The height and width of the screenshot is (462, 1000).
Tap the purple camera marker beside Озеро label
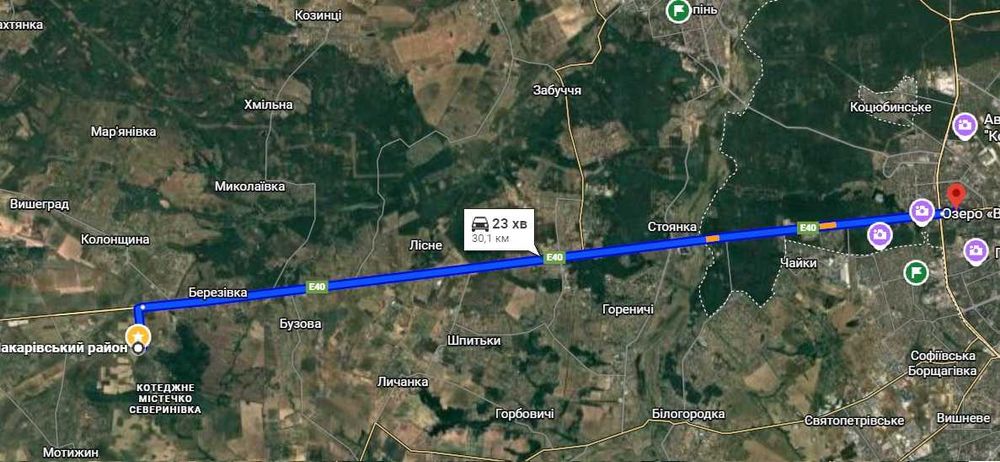(x=922, y=211)
